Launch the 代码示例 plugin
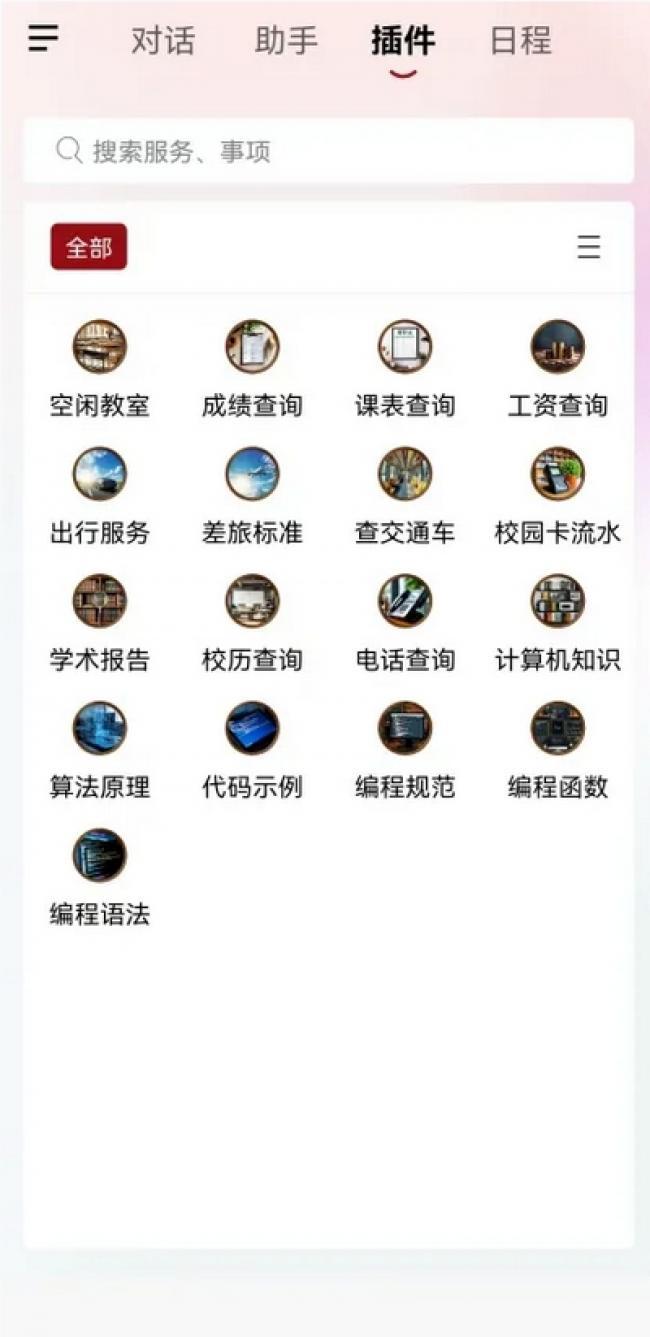The height and width of the screenshot is (1337, 650). pos(252,750)
